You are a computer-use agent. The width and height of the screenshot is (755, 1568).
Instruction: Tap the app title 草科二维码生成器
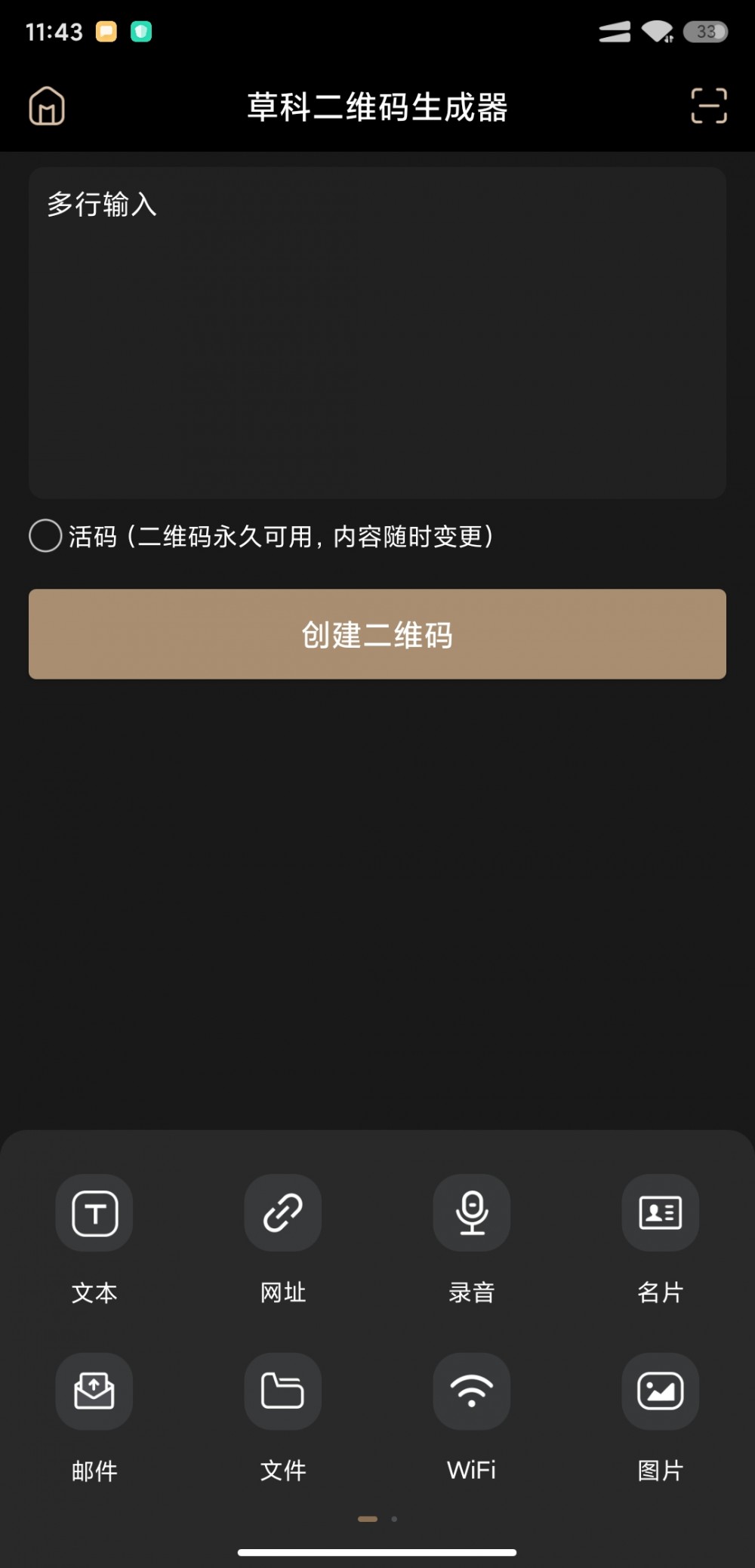click(377, 107)
